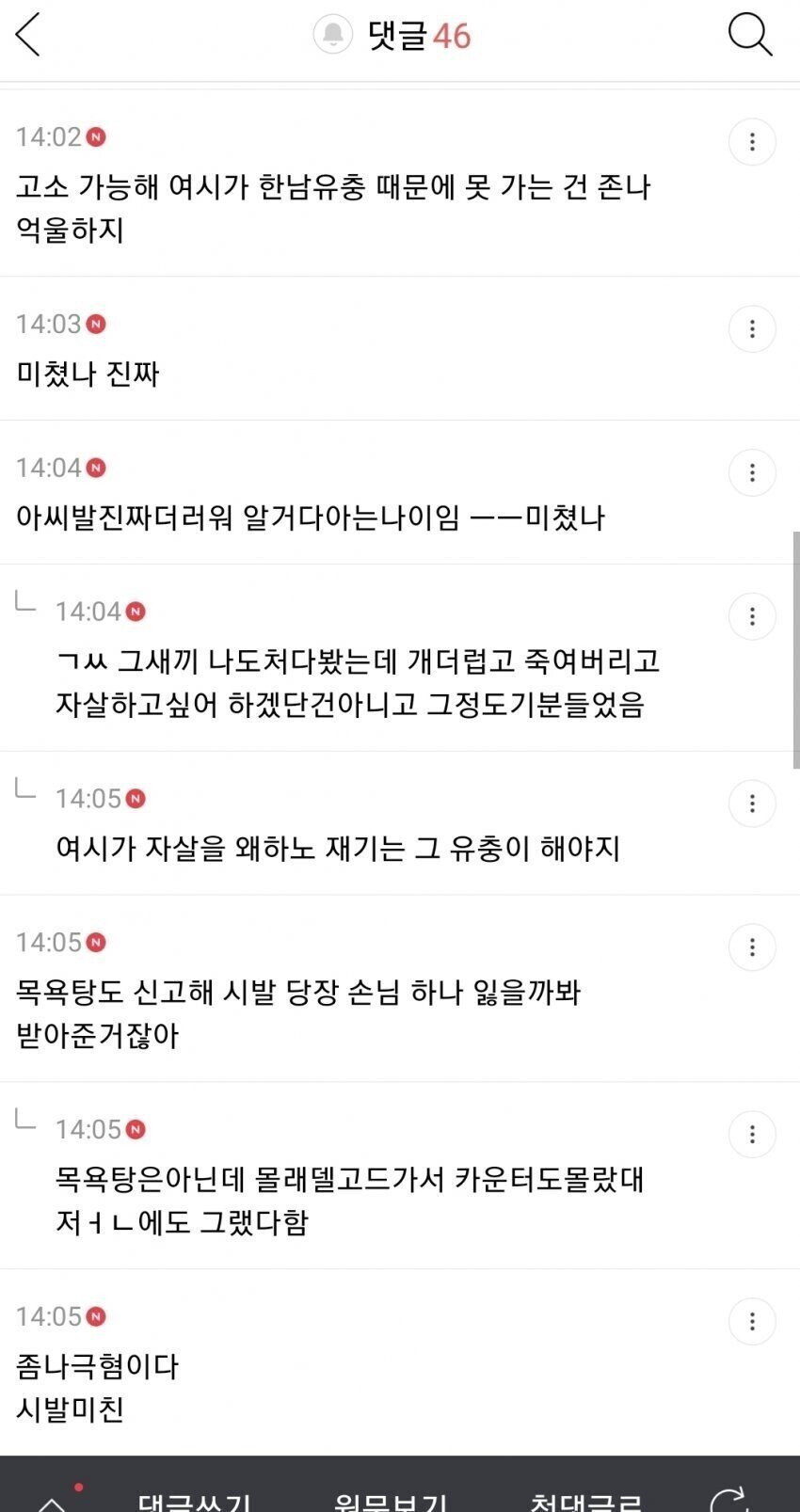Viewport: 800px width, 1512px height.
Task: Open the three-dot menu on the reply starting with ㄱㅆ
Action: [x=752, y=617]
